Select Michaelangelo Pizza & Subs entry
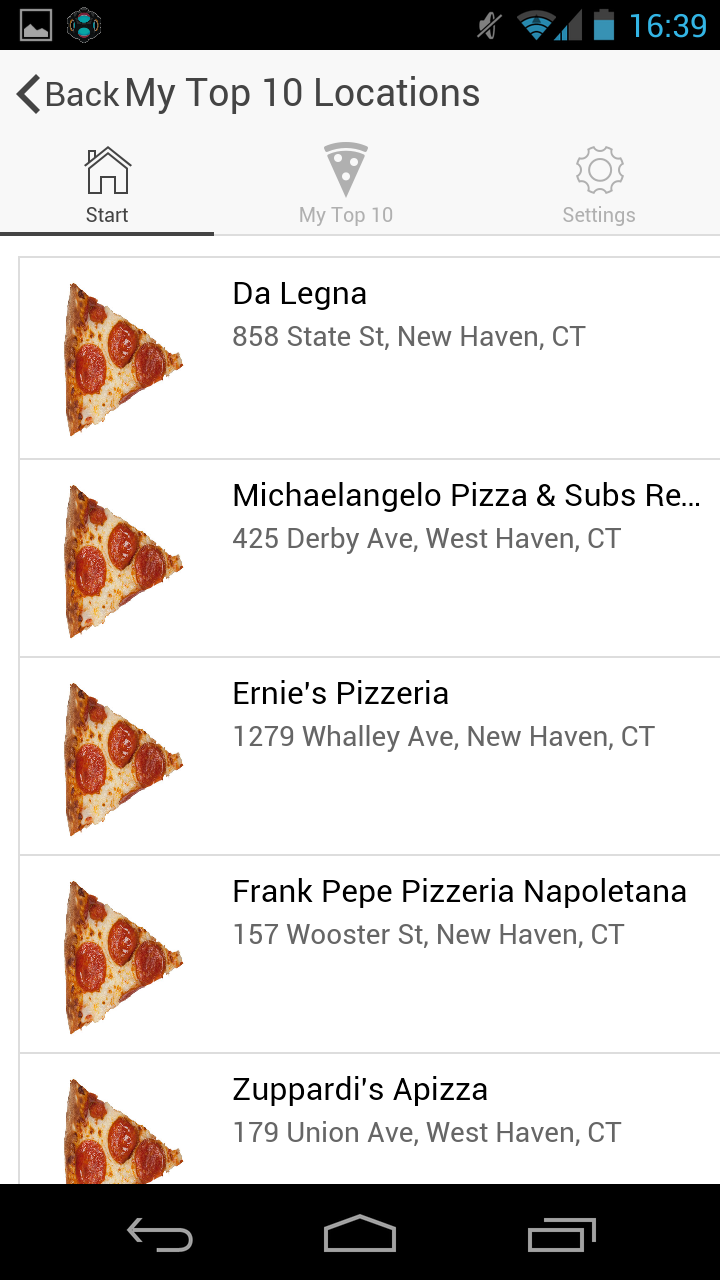Image resolution: width=720 pixels, height=1280 pixels. tap(369, 558)
